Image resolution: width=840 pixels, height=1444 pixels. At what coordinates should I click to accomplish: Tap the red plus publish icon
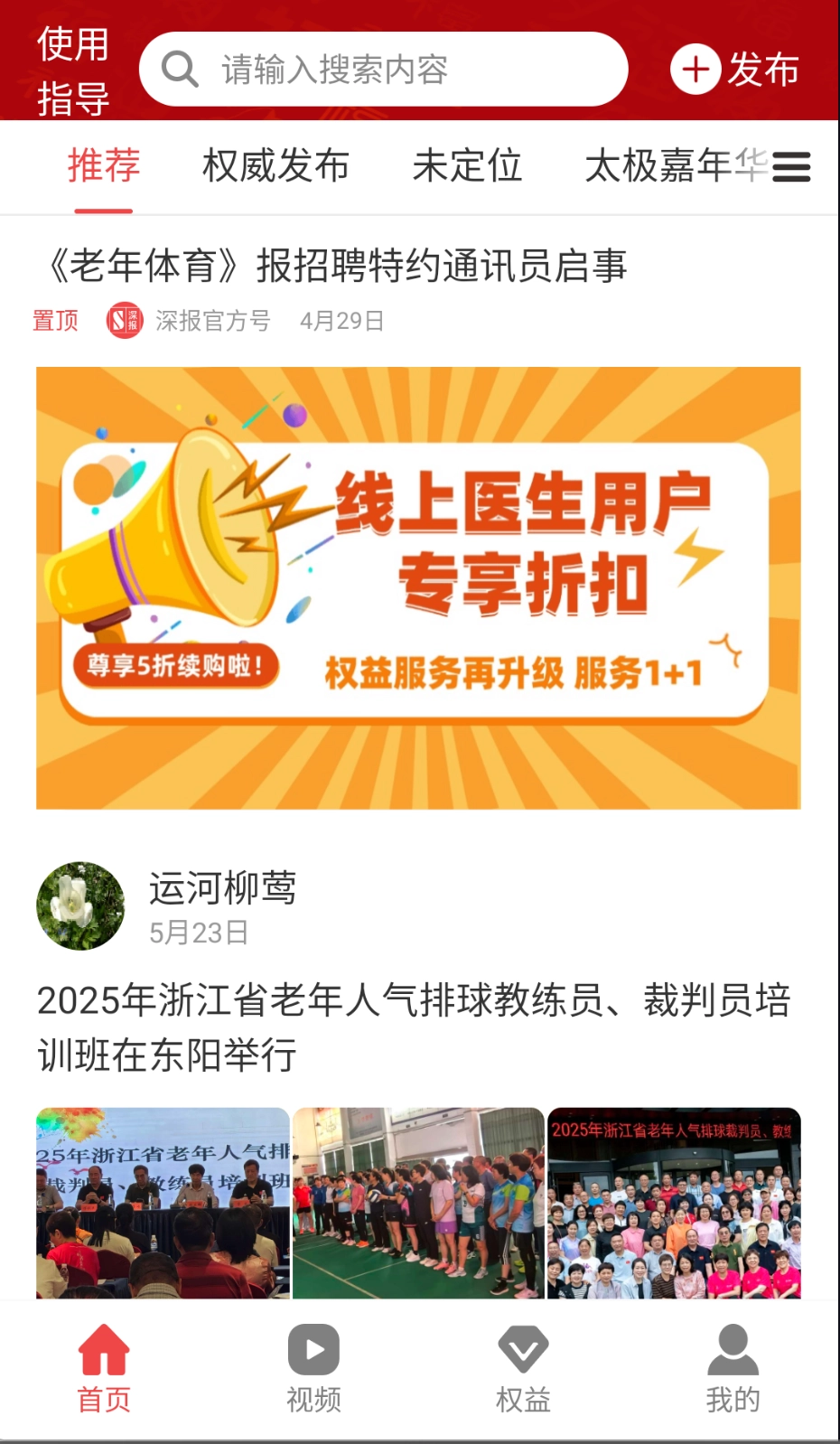[694, 68]
